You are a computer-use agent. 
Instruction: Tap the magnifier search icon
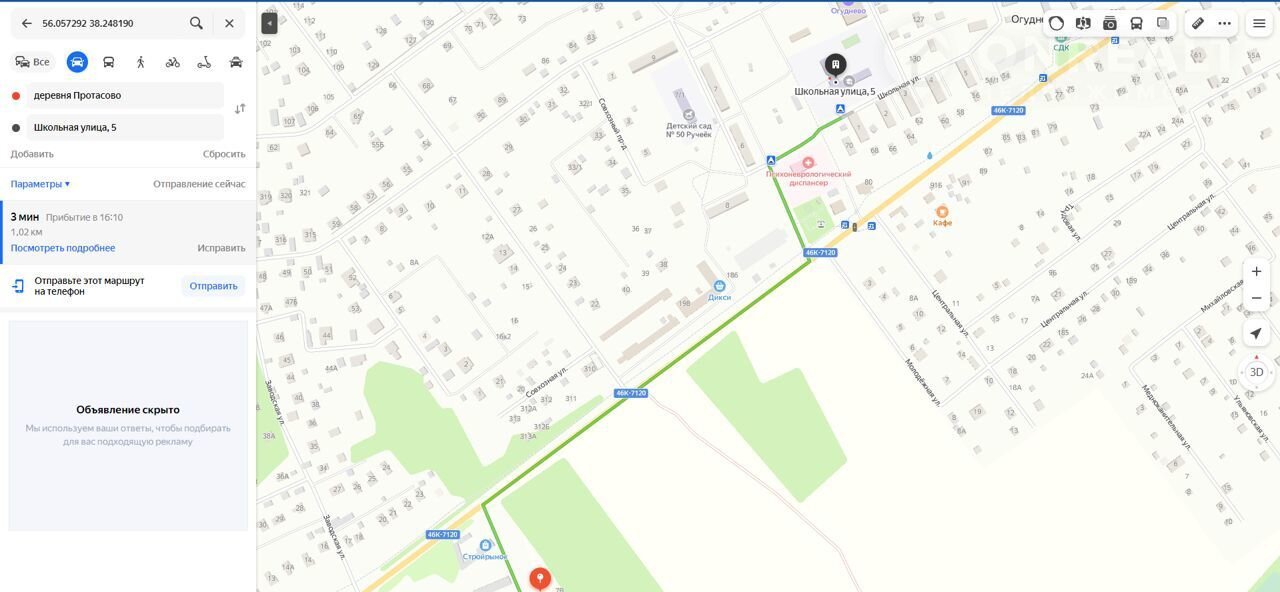tap(196, 23)
